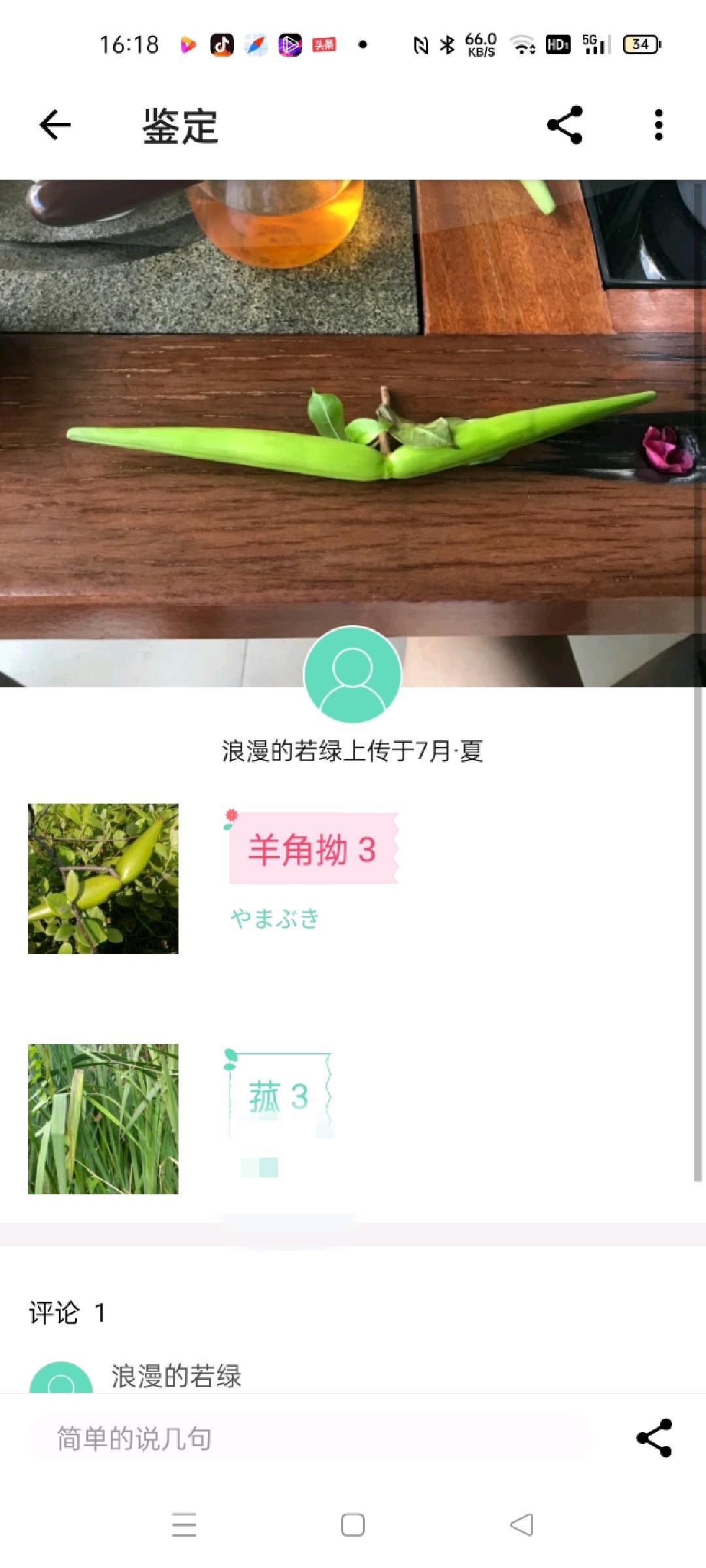Vote for the 羊角拗 identification tag
Screen dimensions: 706x1568
click(x=312, y=849)
